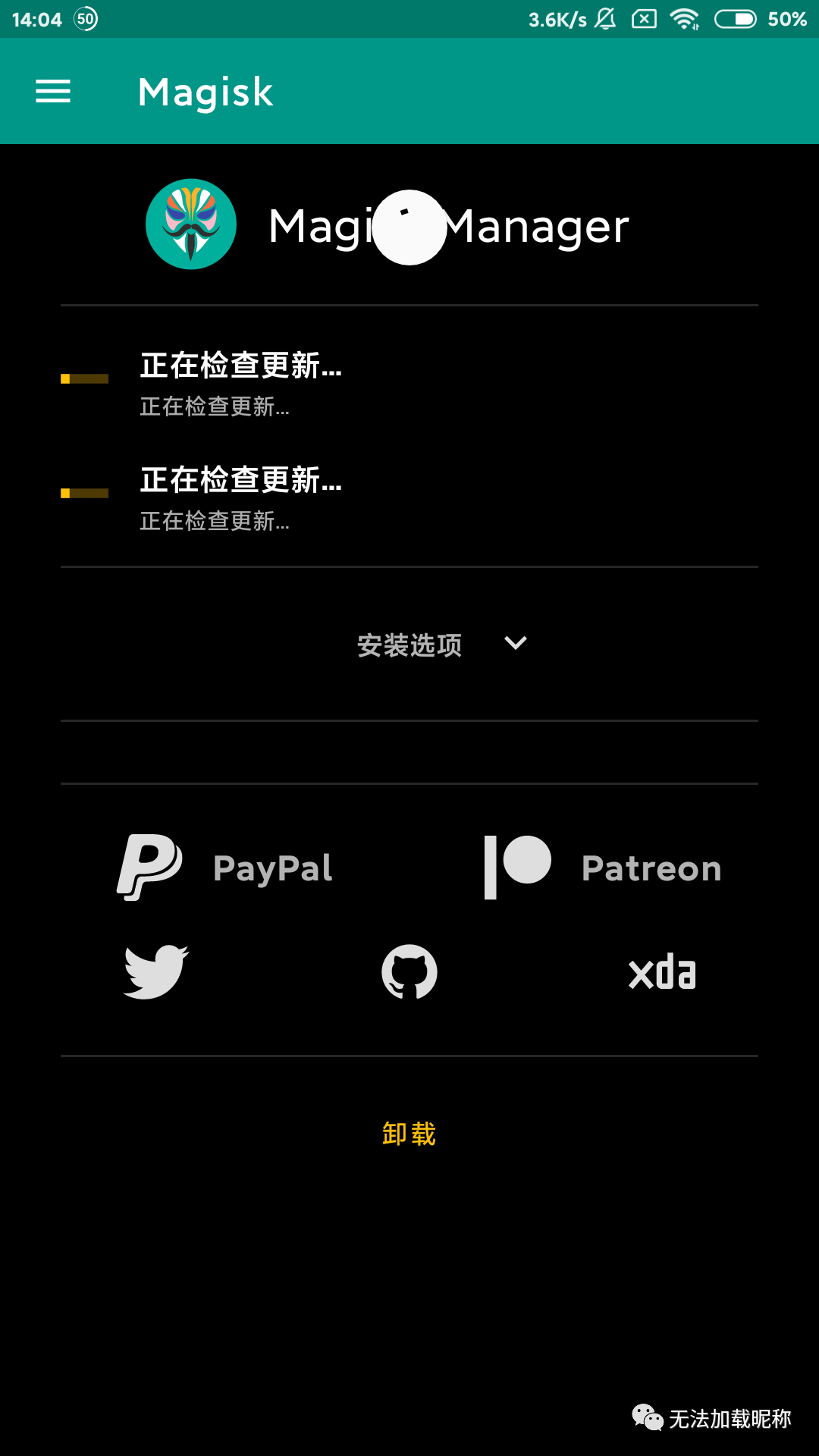
Task: Tap the second 正在检查更新 status text
Action: [x=215, y=521]
